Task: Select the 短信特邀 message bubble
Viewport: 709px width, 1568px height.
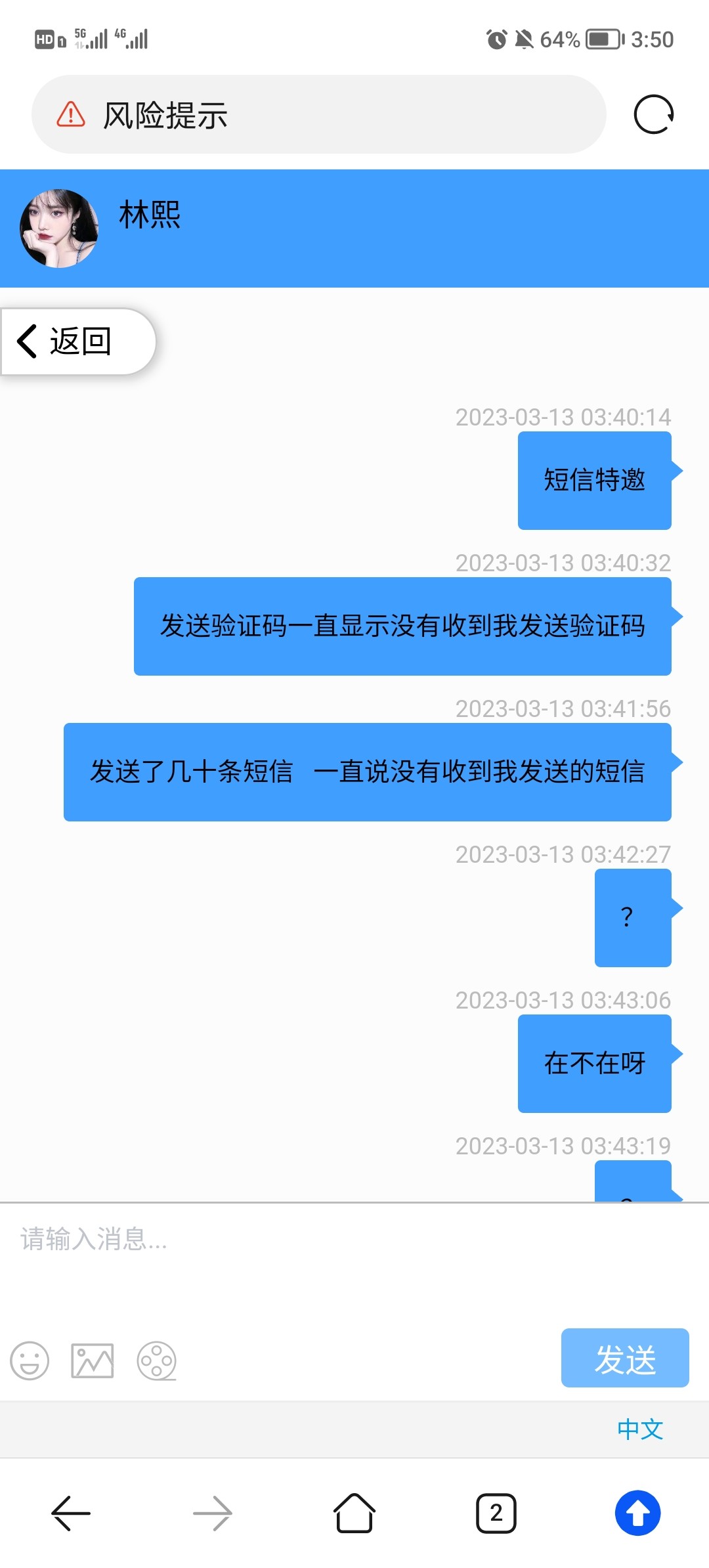Action: 594,480
